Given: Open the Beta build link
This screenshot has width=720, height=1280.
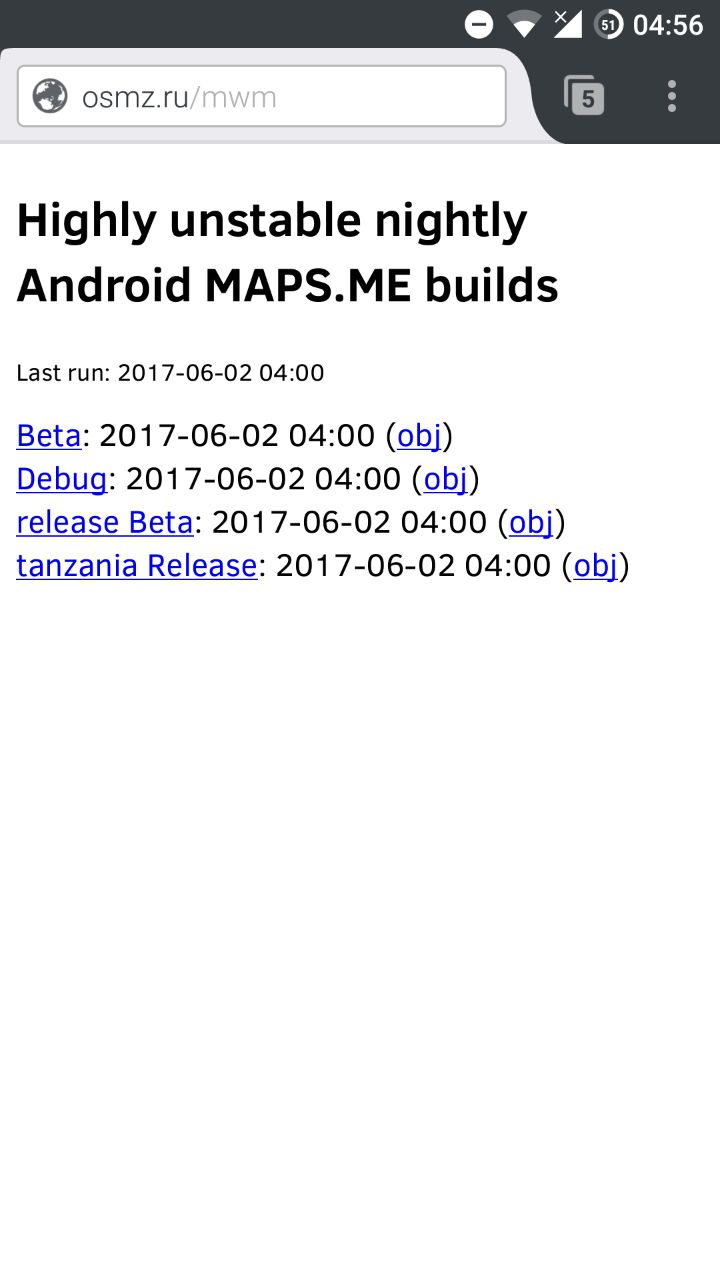Looking at the screenshot, I should tap(49, 436).
